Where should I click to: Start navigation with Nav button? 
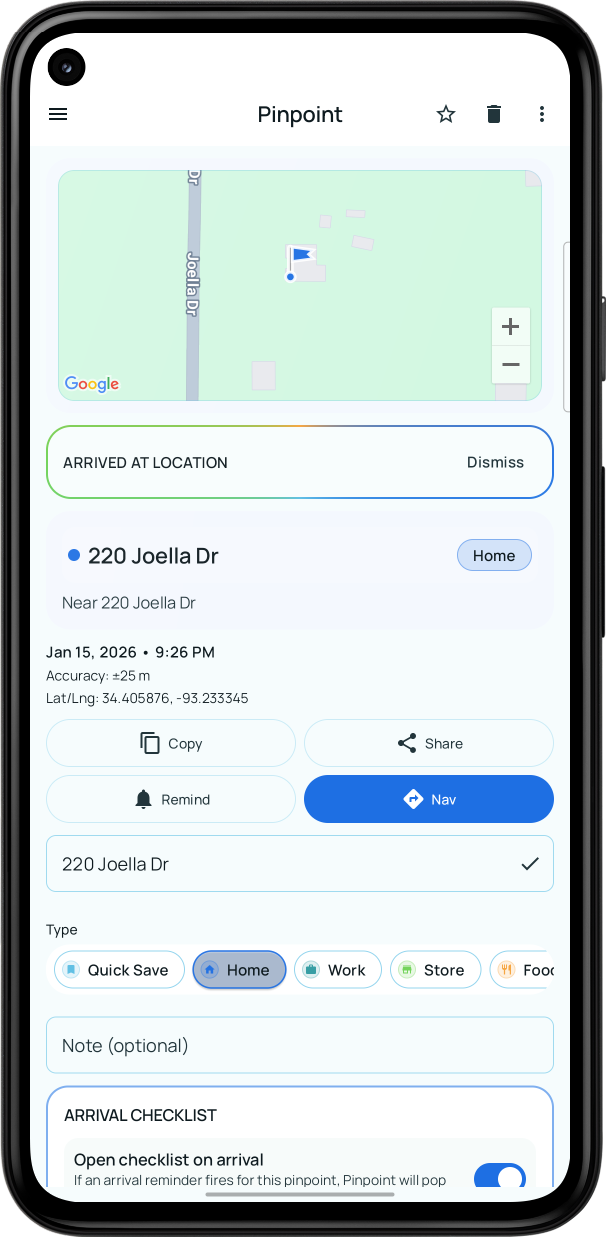[429, 799]
